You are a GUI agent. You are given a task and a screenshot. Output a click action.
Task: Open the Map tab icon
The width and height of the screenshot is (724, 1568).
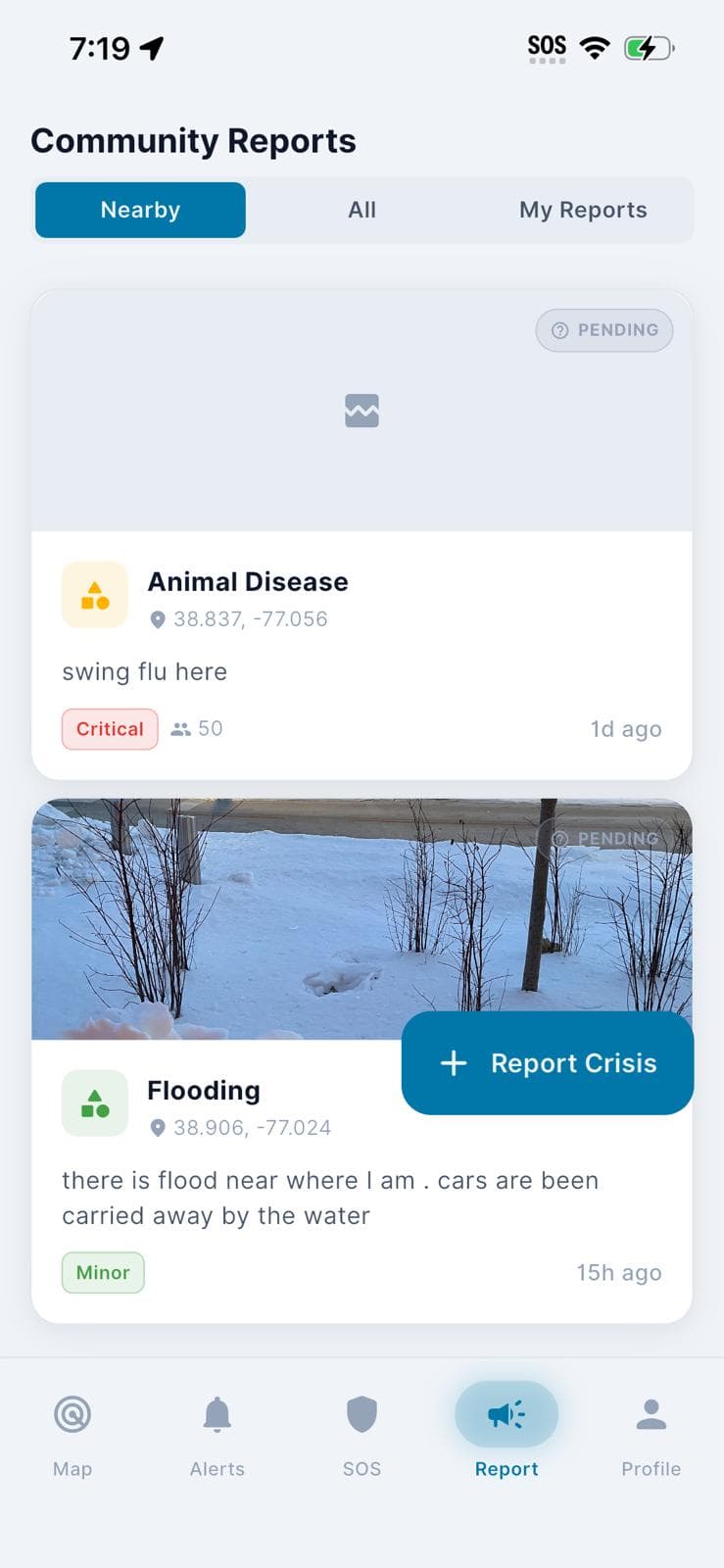72,1414
